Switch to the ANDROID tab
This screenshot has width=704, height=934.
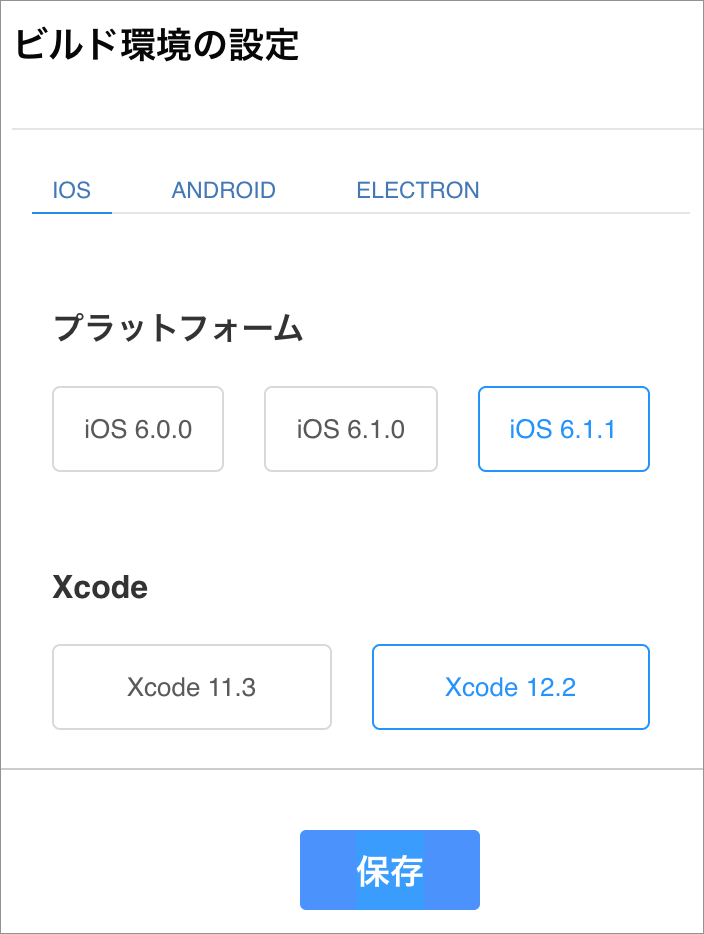click(224, 190)
